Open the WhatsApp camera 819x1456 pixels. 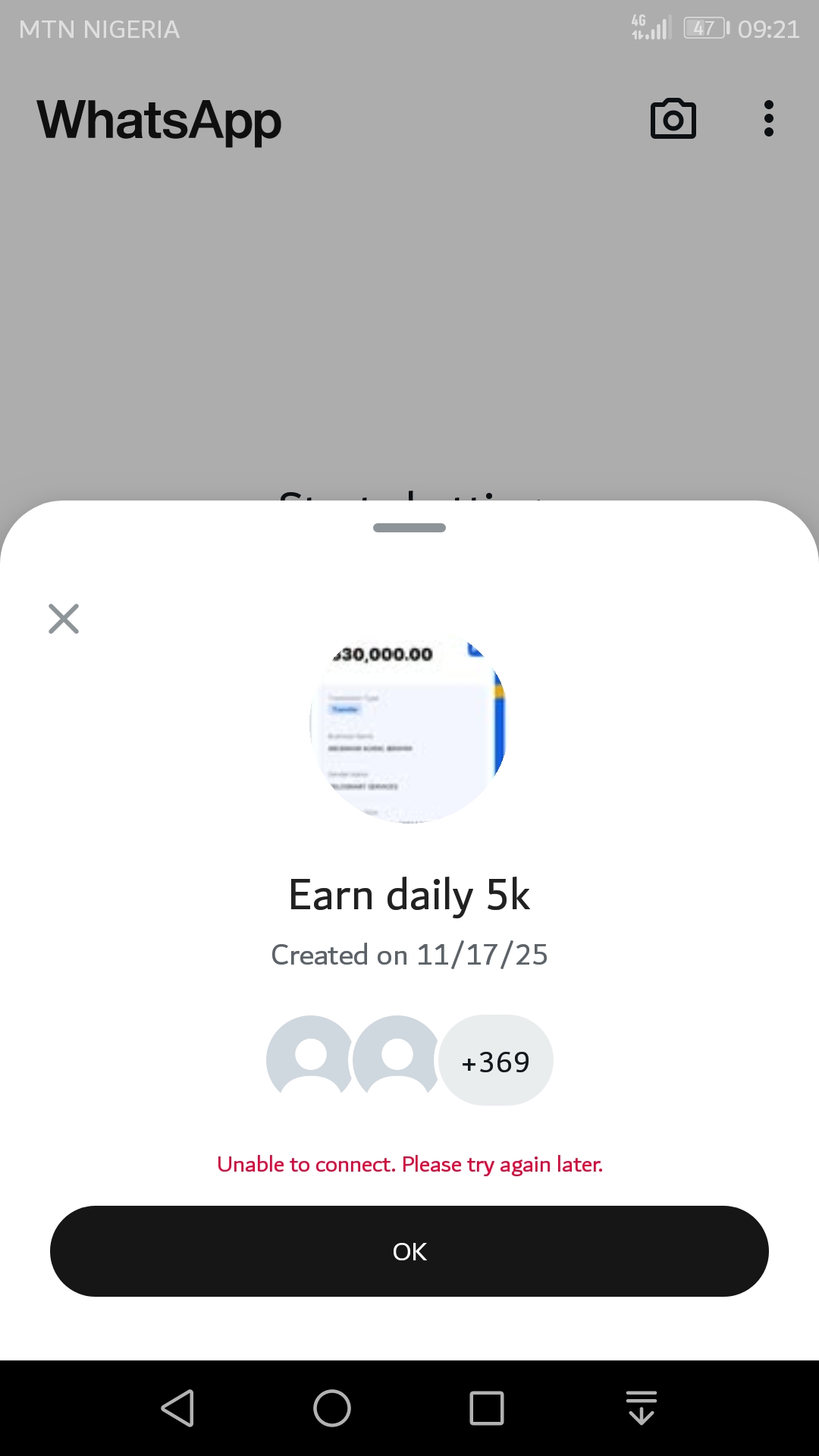click(x=673, y=119)
